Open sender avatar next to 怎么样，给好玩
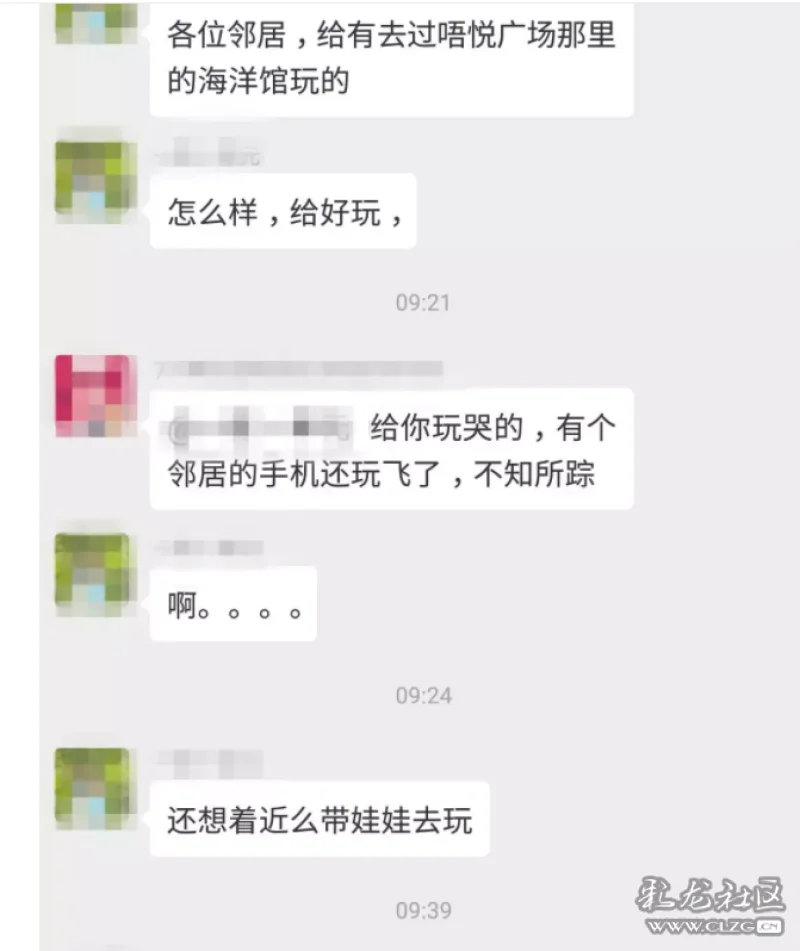This screenshot has height=951, width=800. point(95,178)
